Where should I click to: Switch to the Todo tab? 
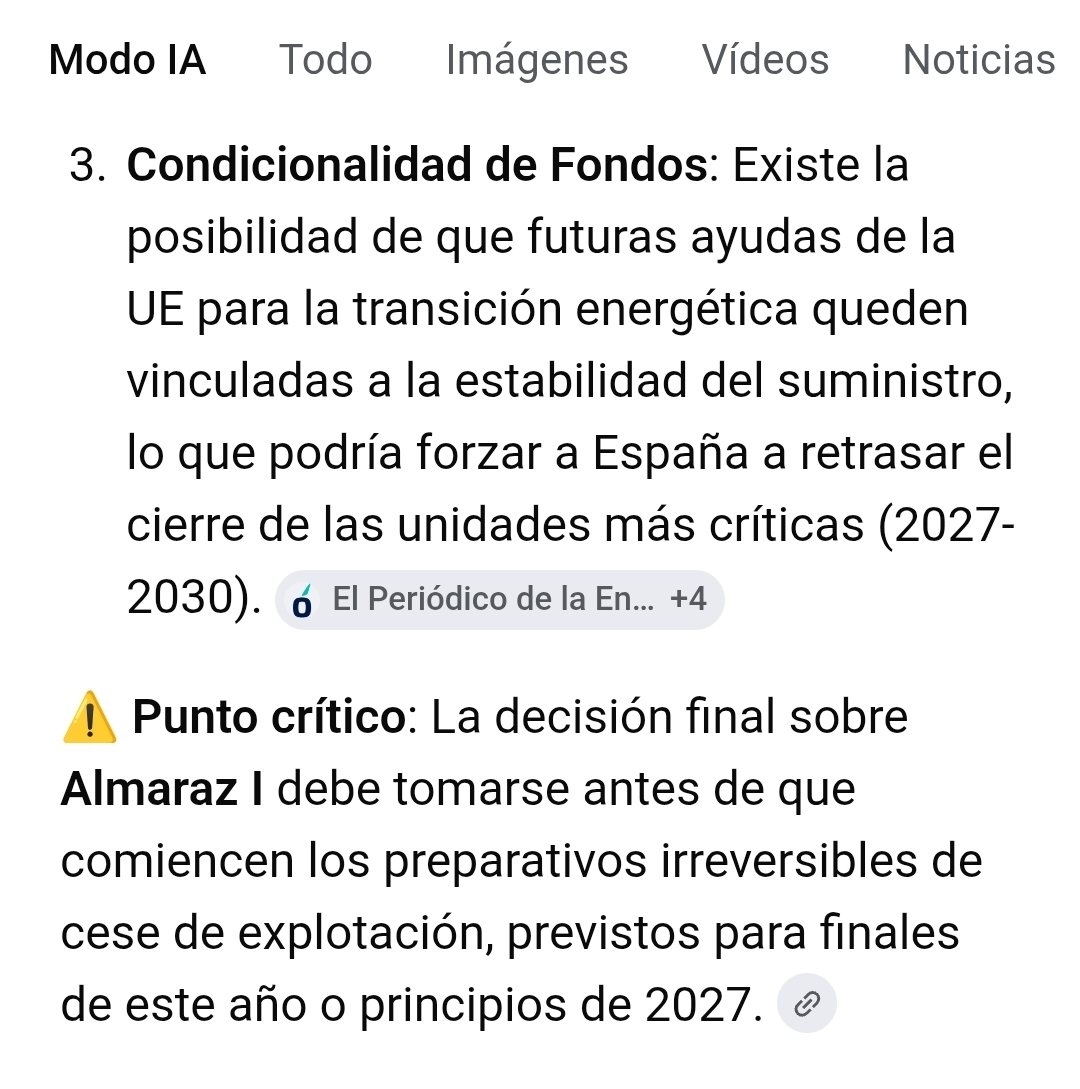coord(325,60)
